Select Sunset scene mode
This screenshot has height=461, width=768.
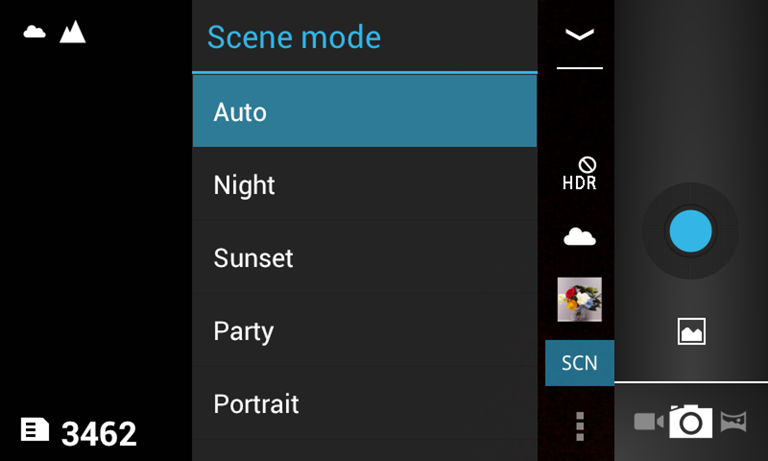364,258
